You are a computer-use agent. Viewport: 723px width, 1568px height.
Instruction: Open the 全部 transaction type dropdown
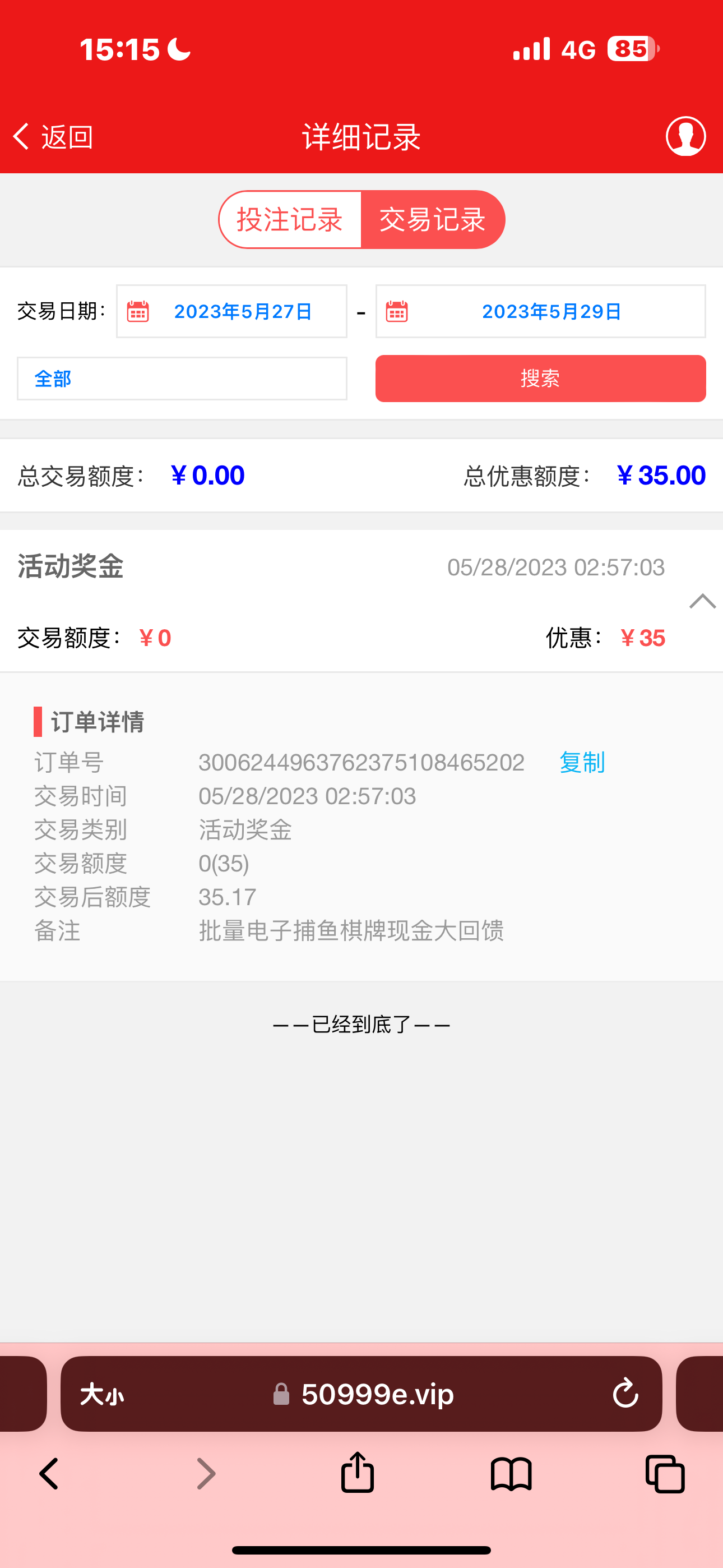[x=182, y=379]
